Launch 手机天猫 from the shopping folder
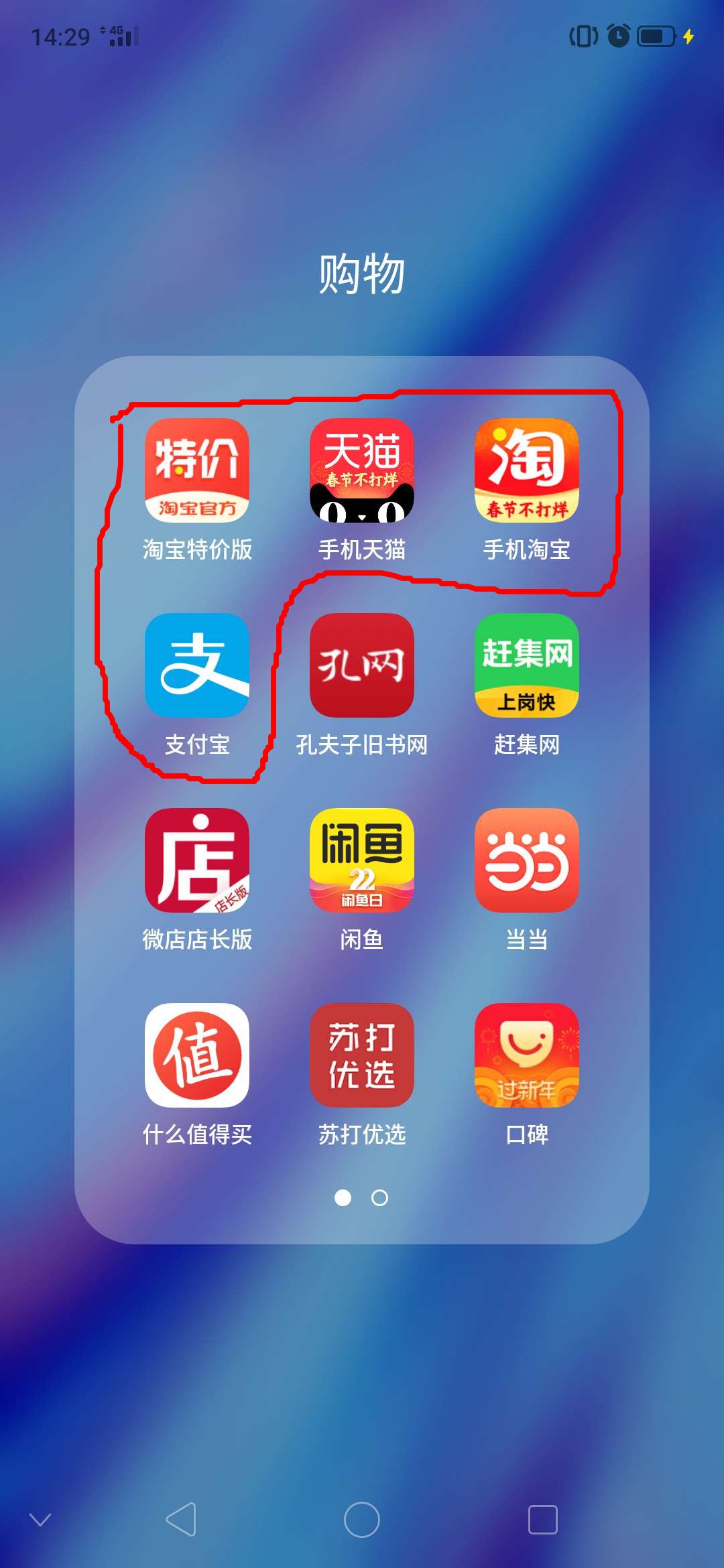Screen dimensions: 724x1568 click(x=362, y=472)
